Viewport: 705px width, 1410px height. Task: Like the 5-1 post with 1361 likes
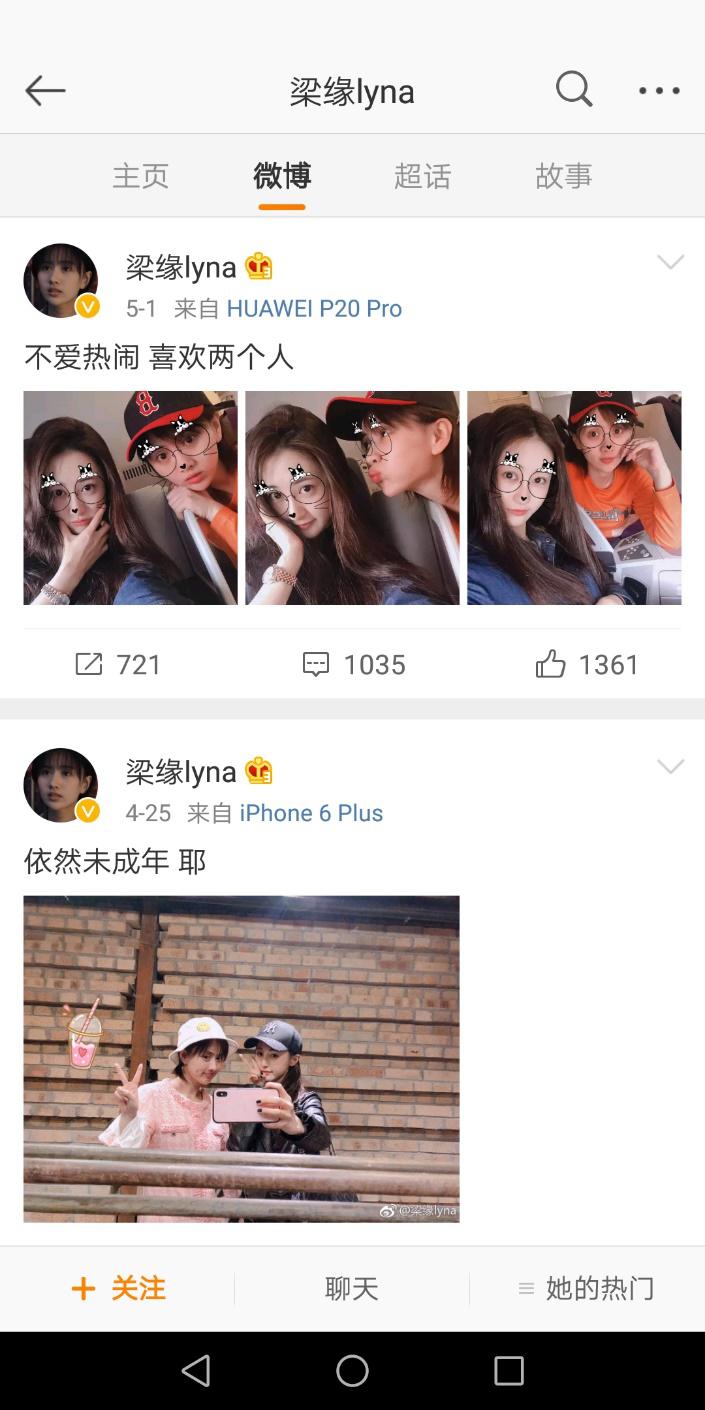pos(587,665)
